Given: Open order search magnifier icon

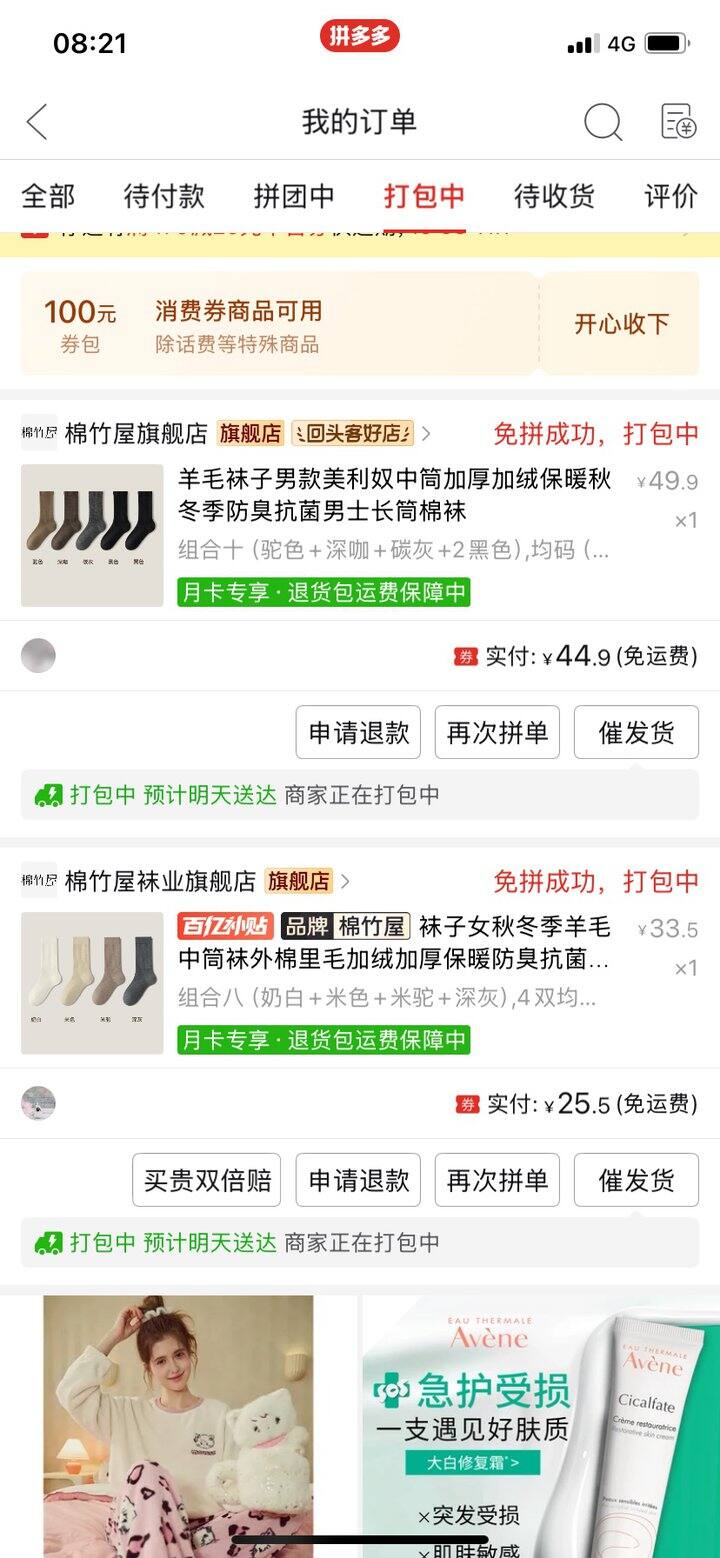Looking at the screenshot, I should click(x=602, y=122).
